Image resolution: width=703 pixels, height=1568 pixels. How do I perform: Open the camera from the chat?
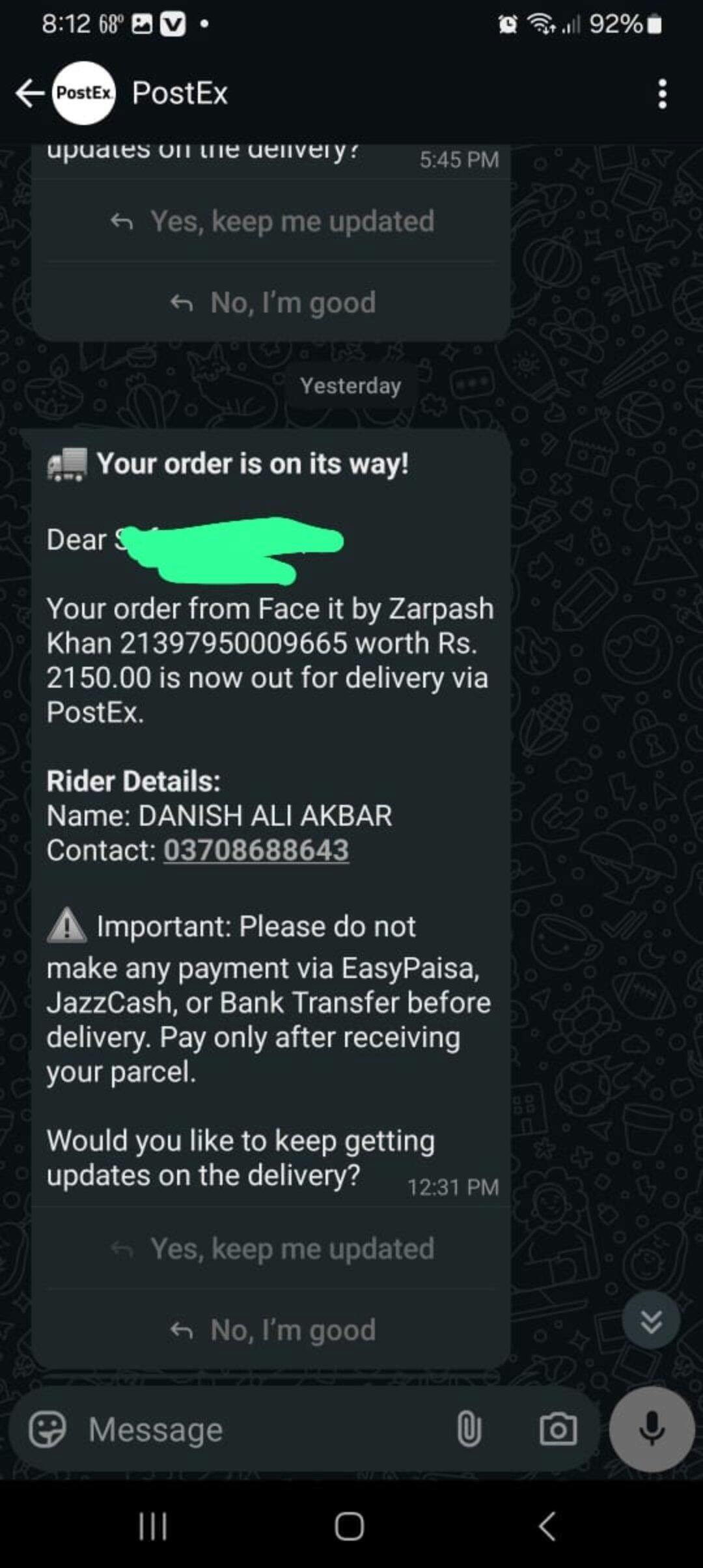click(558, 1429)
